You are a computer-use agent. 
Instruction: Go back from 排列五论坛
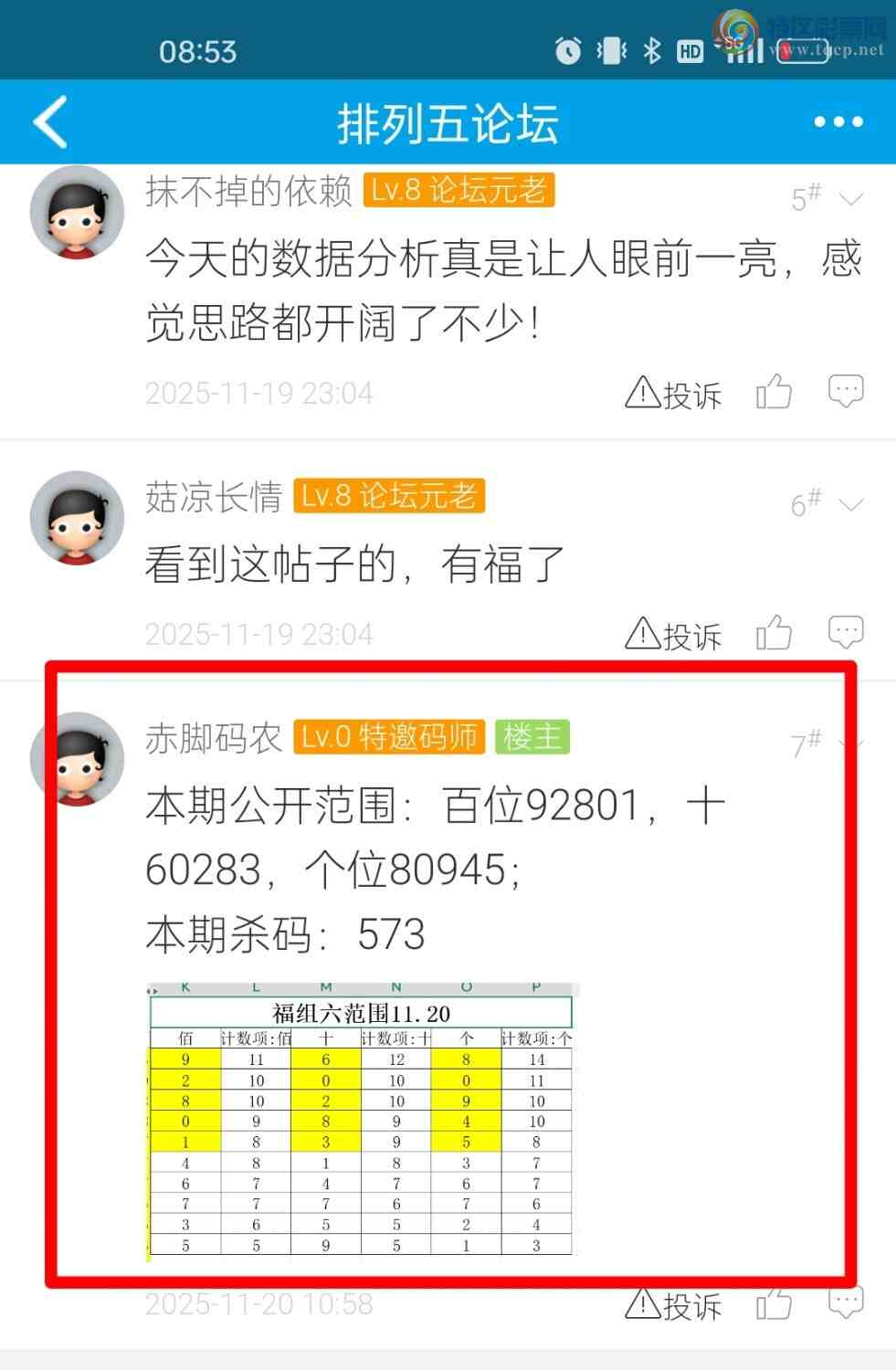point(50,121)
